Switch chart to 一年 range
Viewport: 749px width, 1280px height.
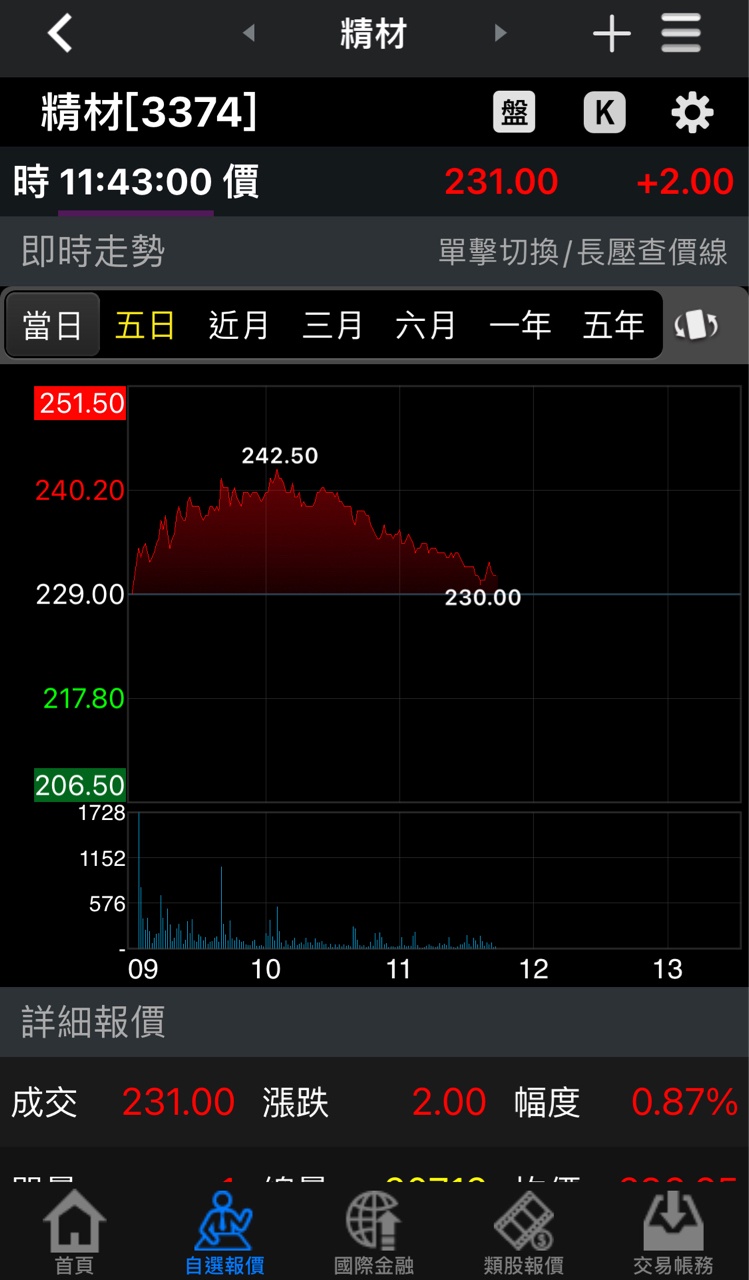coord(520,325)
